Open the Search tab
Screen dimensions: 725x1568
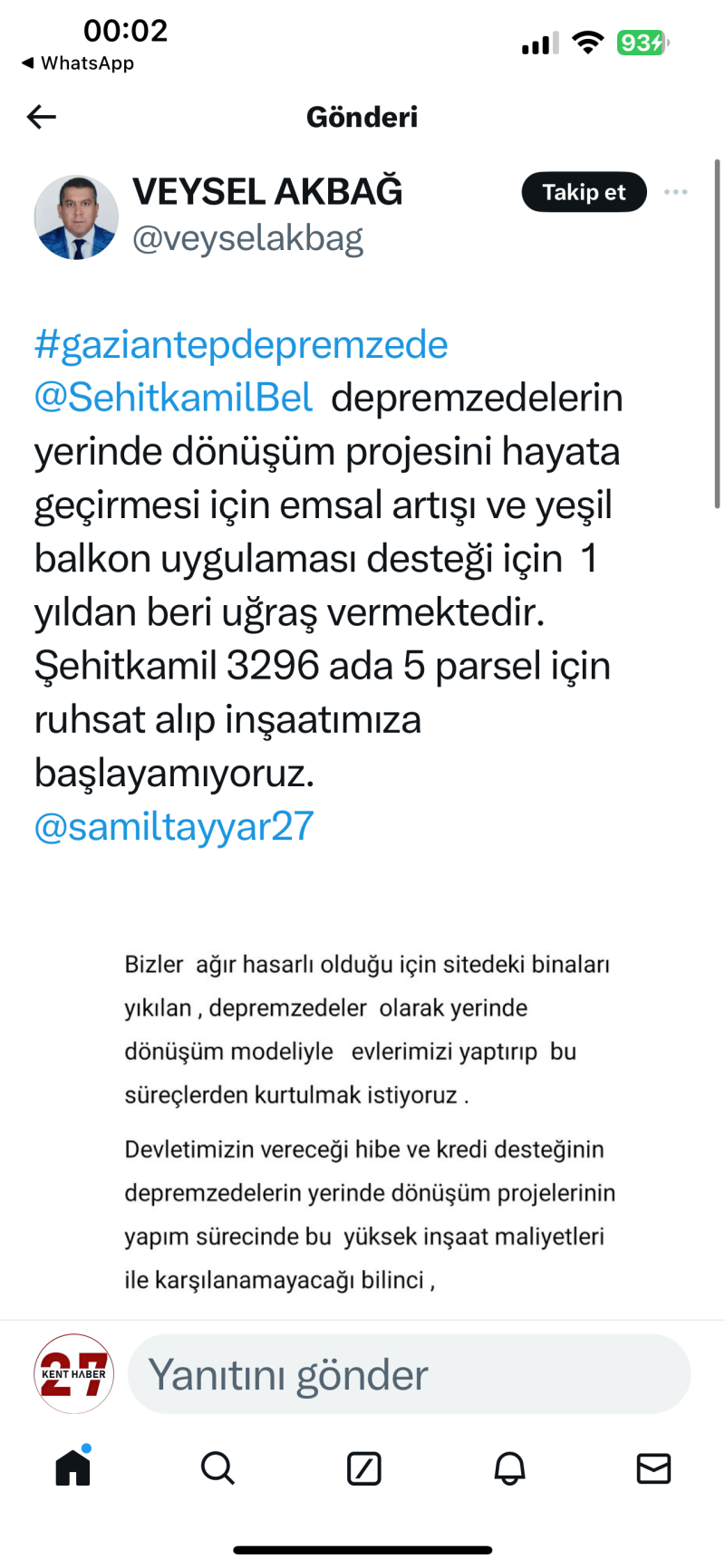217,1467
